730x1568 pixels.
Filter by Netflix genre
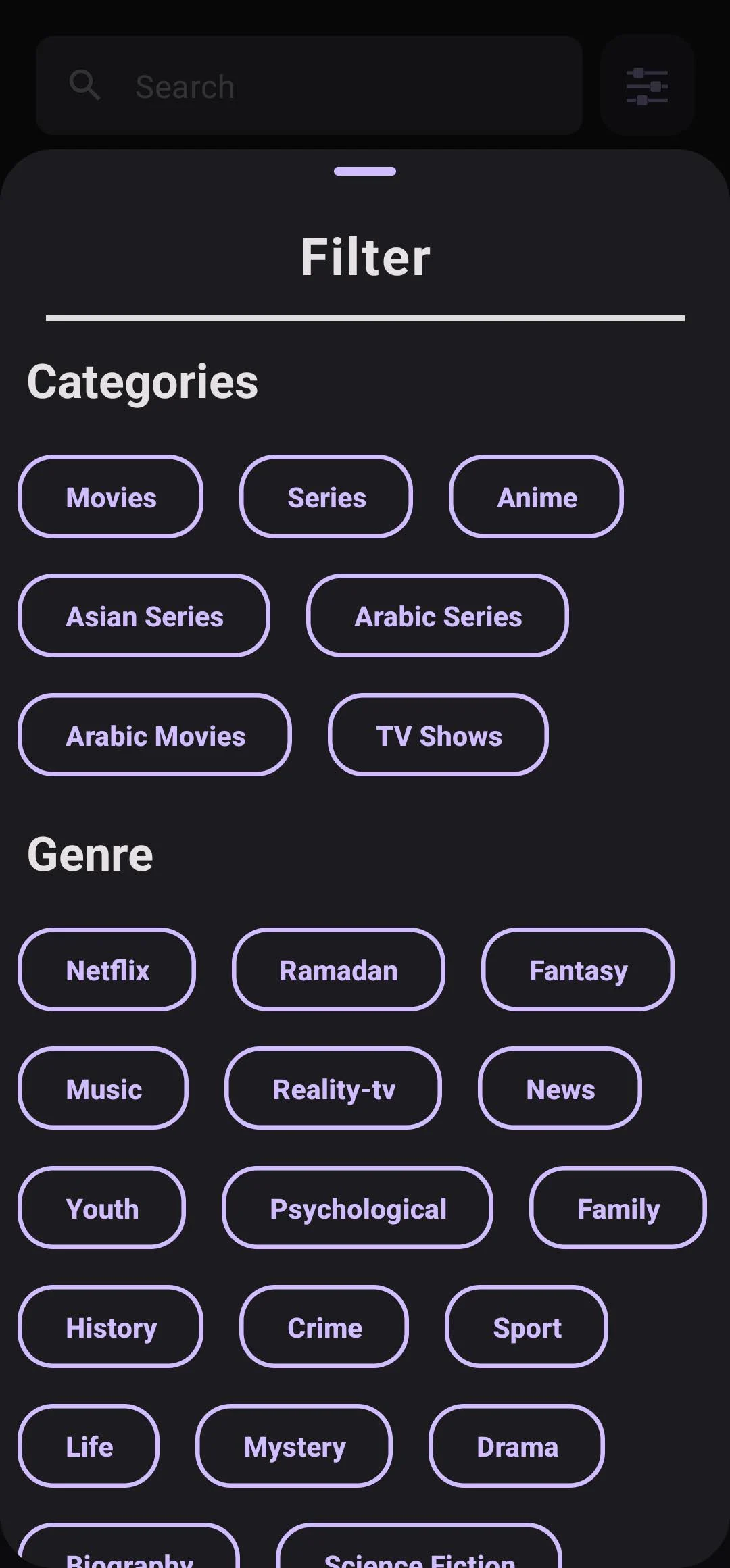pos(107,970)
